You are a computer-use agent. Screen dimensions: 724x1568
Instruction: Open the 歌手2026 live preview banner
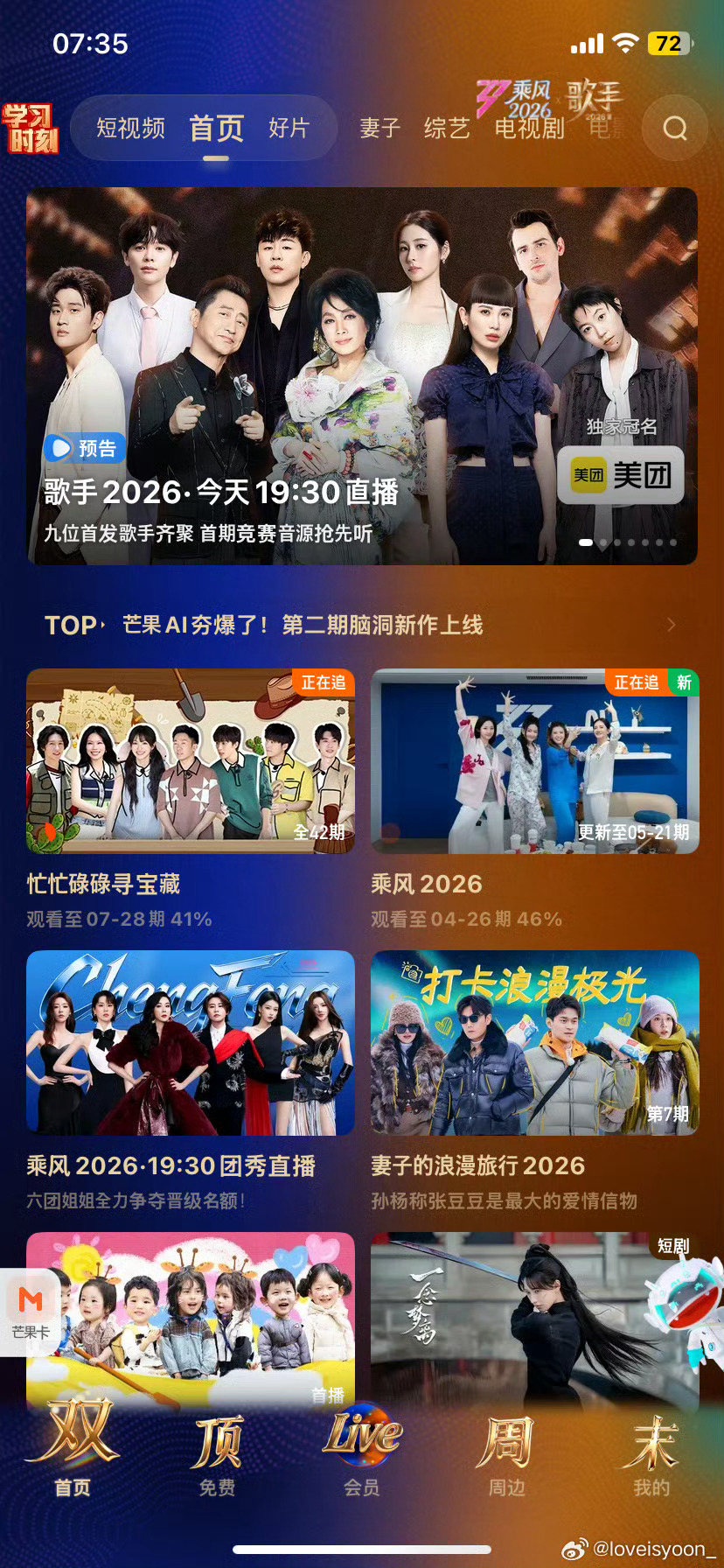(362, 375)
